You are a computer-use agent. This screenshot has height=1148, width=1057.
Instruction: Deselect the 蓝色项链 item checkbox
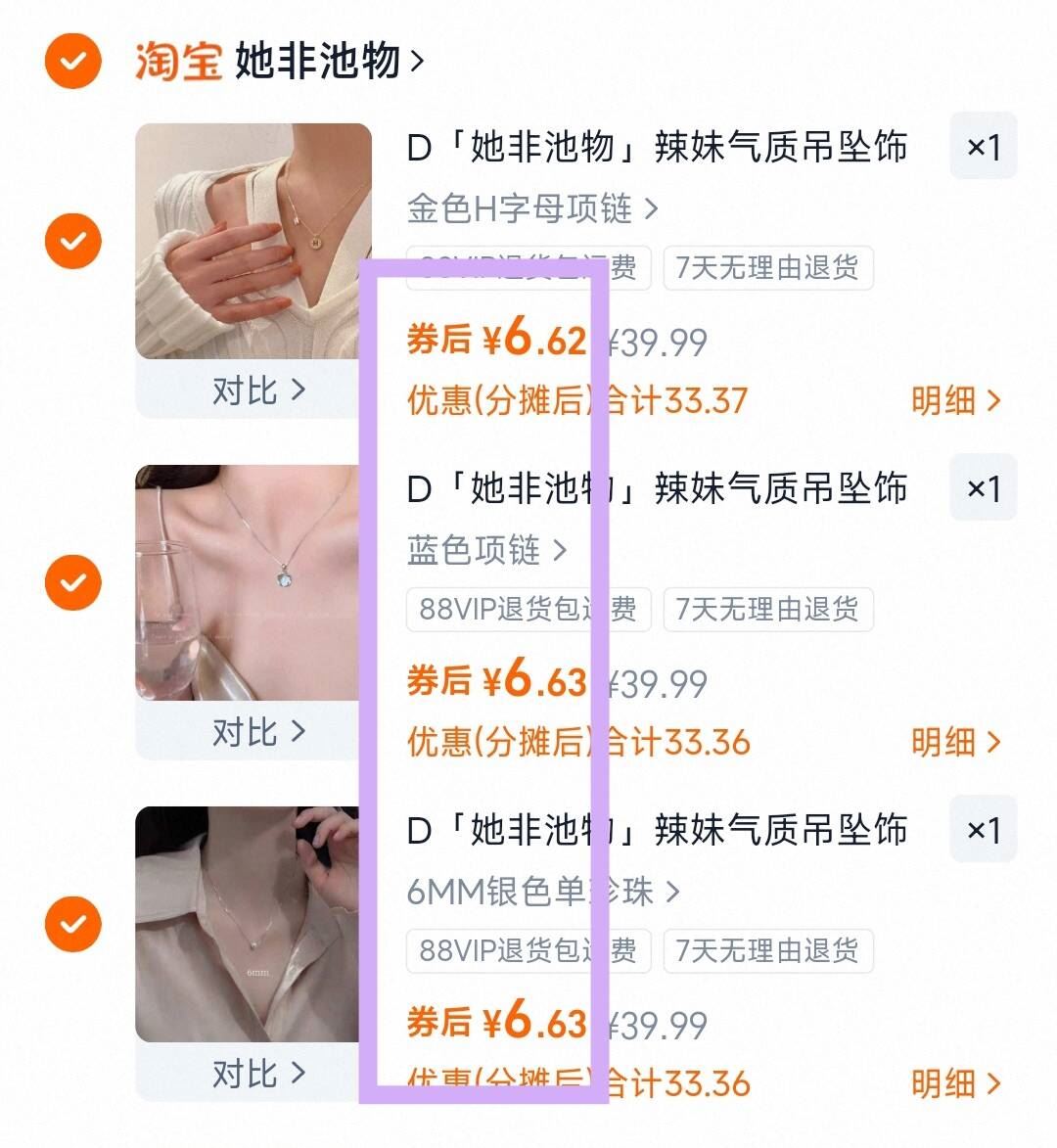coord(72,581)
